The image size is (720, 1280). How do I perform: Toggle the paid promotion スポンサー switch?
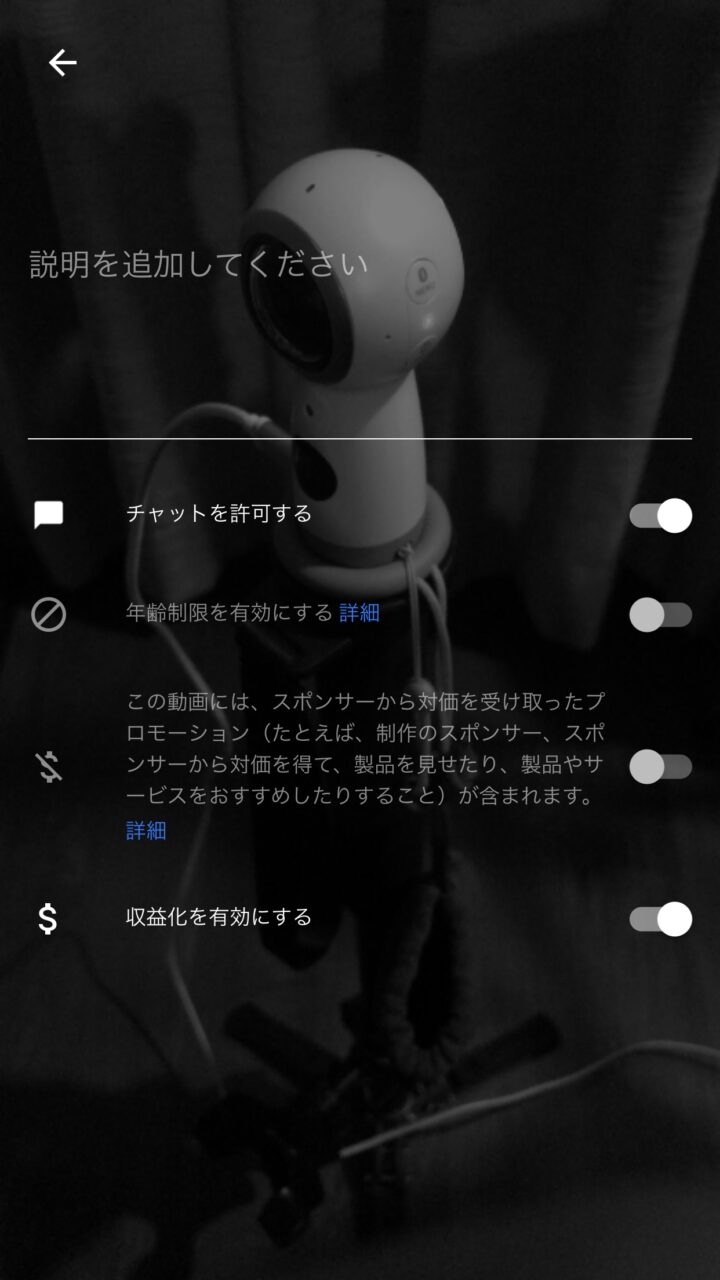tap(660, 767)
